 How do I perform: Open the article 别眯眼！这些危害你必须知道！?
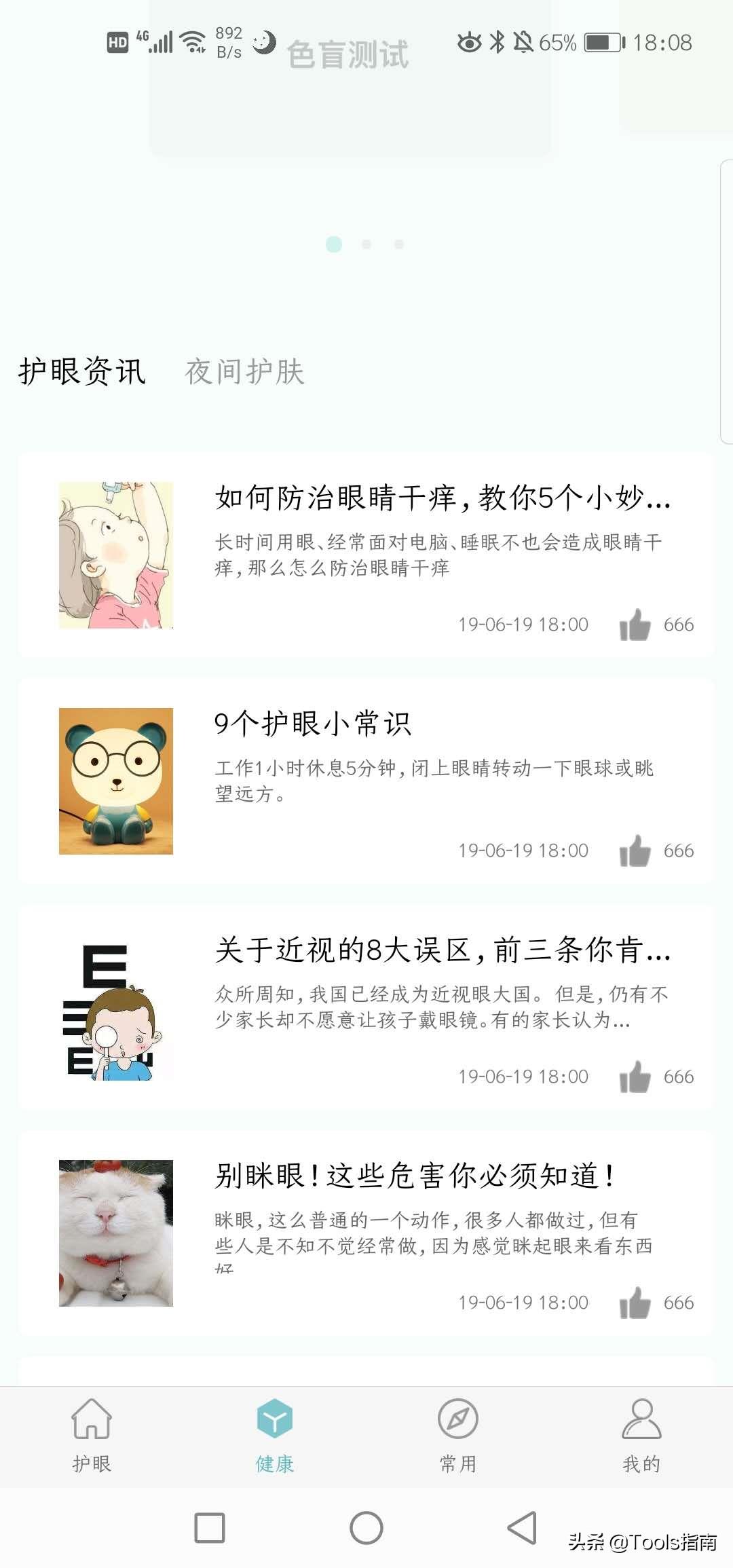415,1176
